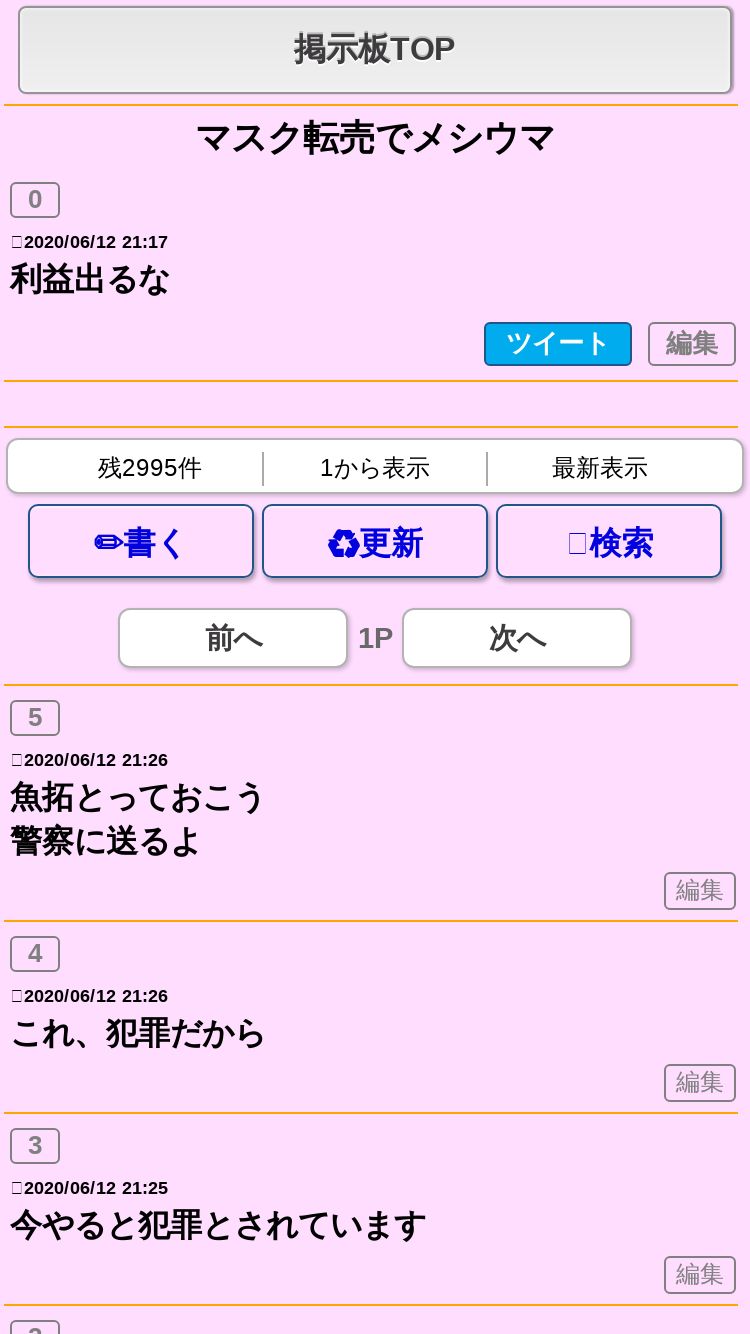Edit the original post number 0
The image size is (750, 1334).
692,344
